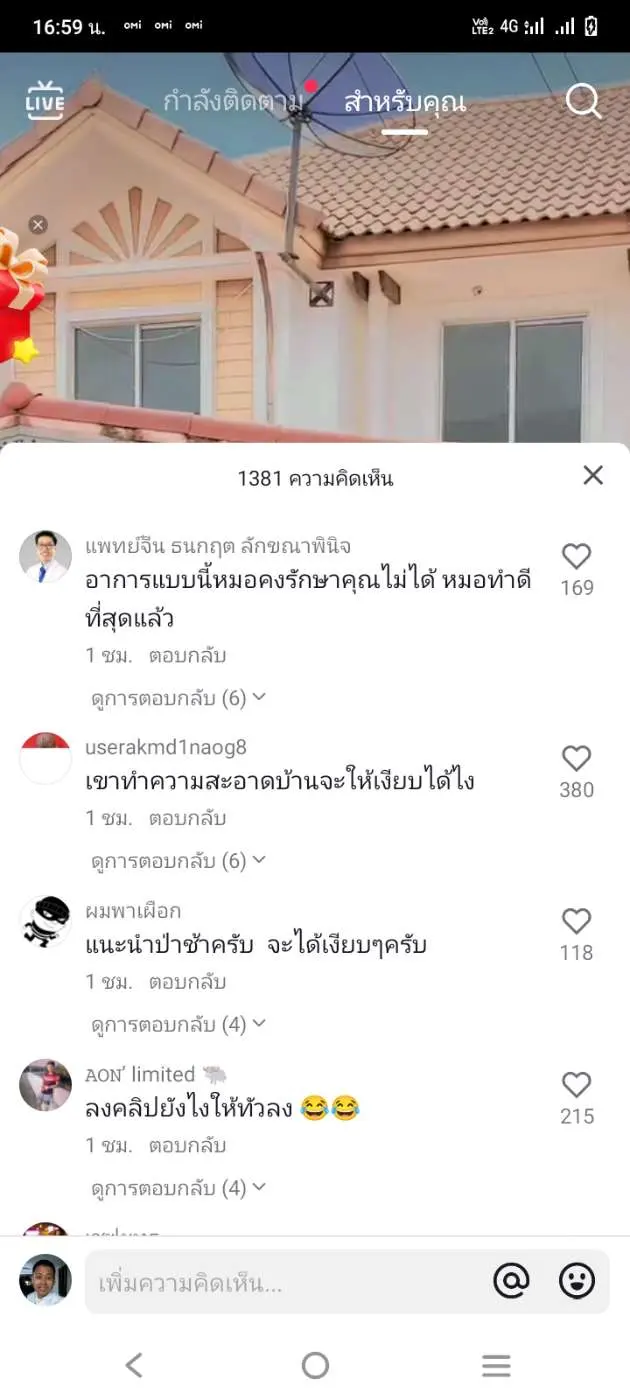Close the comments panel

tap(593, 476)
